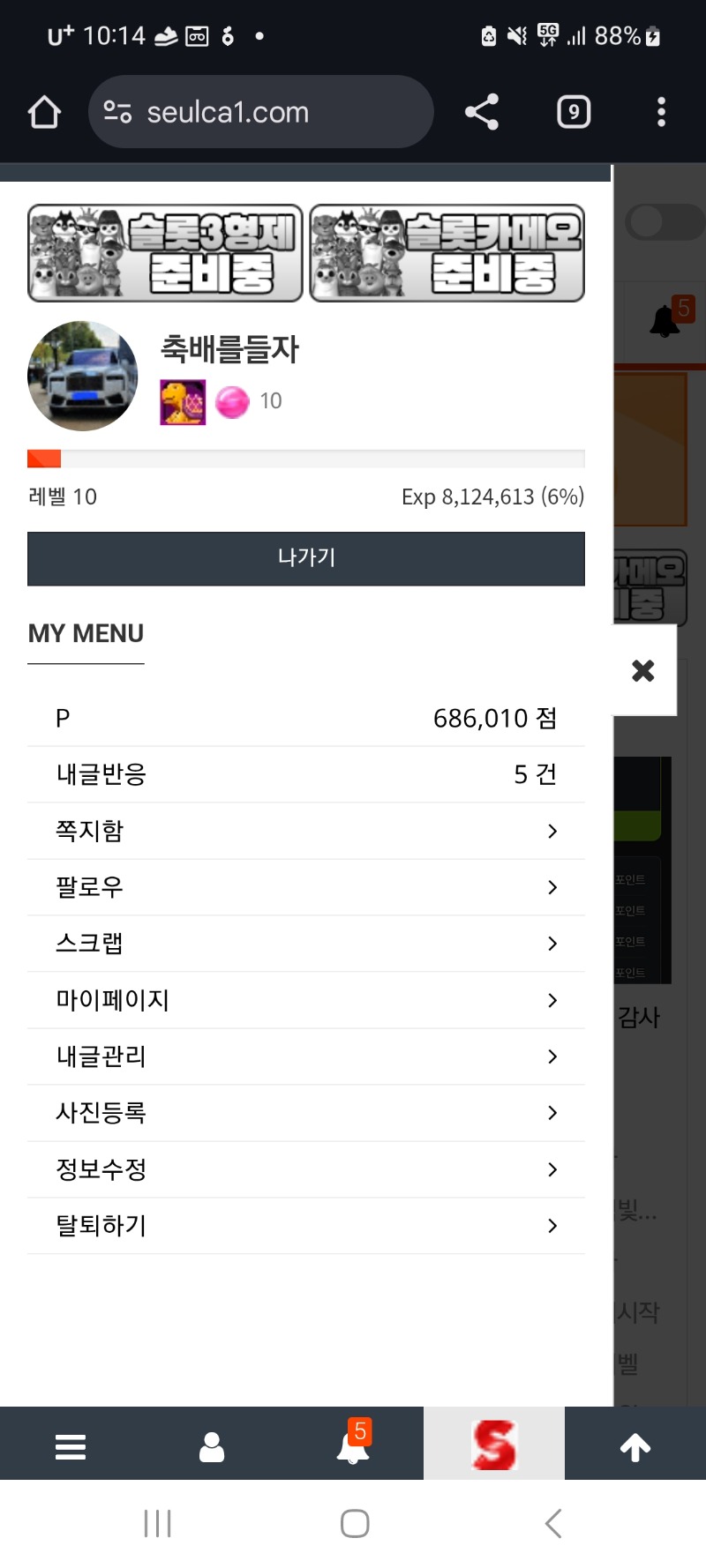
Task: Open 내글관리 post management
Action: (x=306, y=1057)
